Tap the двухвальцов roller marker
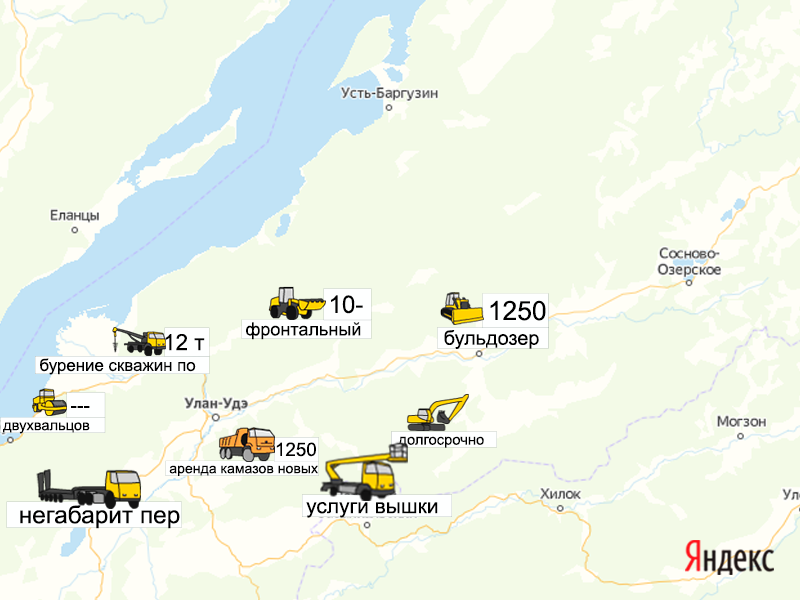Image resolution: width=800 pixels, height=600 pixels. click(50, 403)
